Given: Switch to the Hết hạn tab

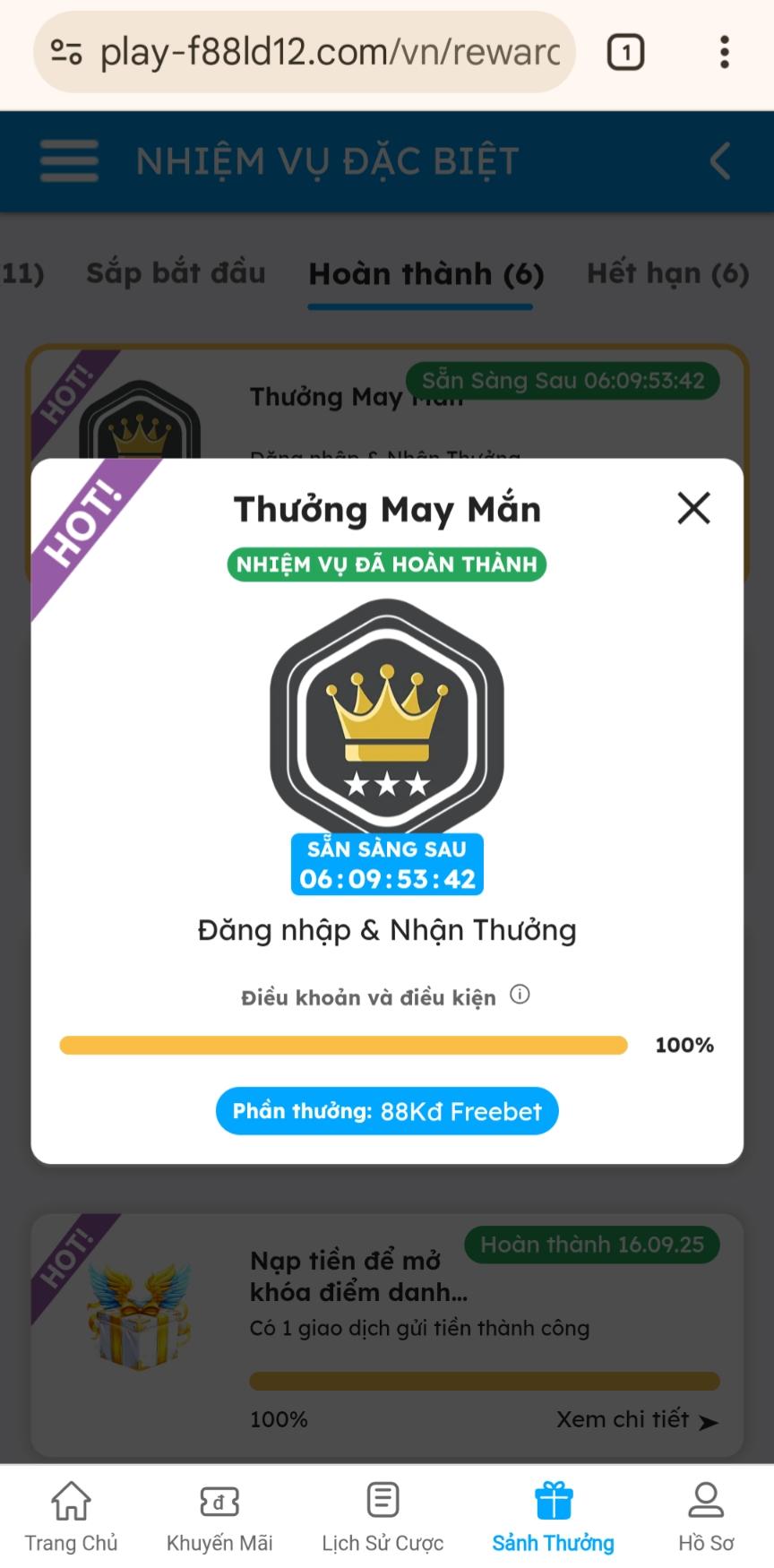Looking at the screenshot, I should (666, 273).
